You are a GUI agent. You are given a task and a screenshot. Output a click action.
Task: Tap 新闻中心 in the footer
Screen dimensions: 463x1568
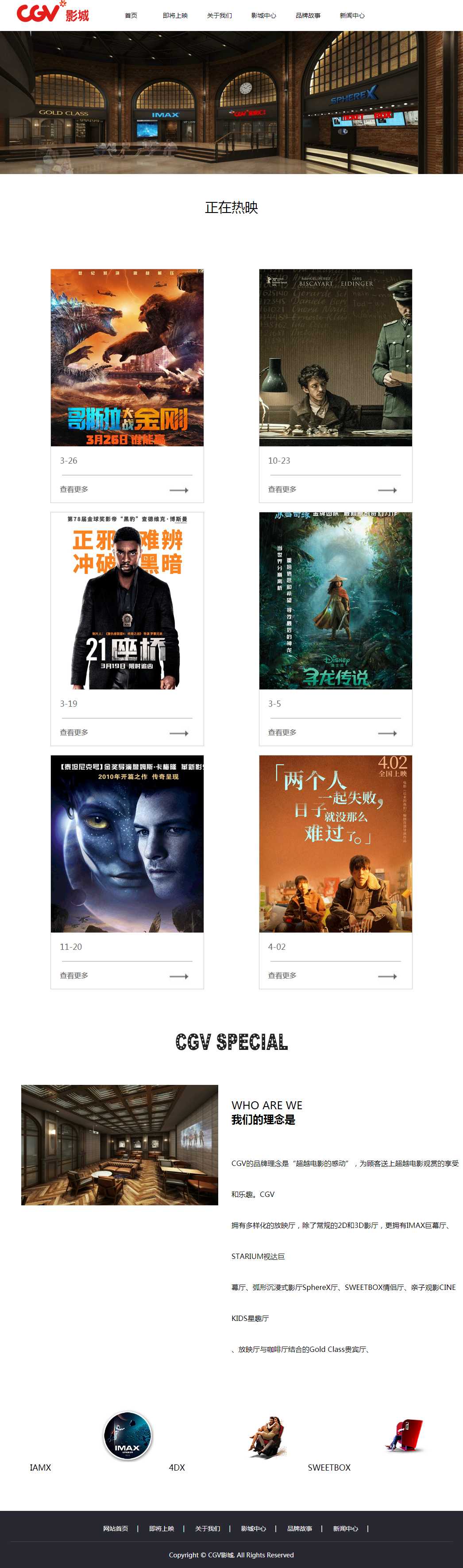[x=346, y=1529]
